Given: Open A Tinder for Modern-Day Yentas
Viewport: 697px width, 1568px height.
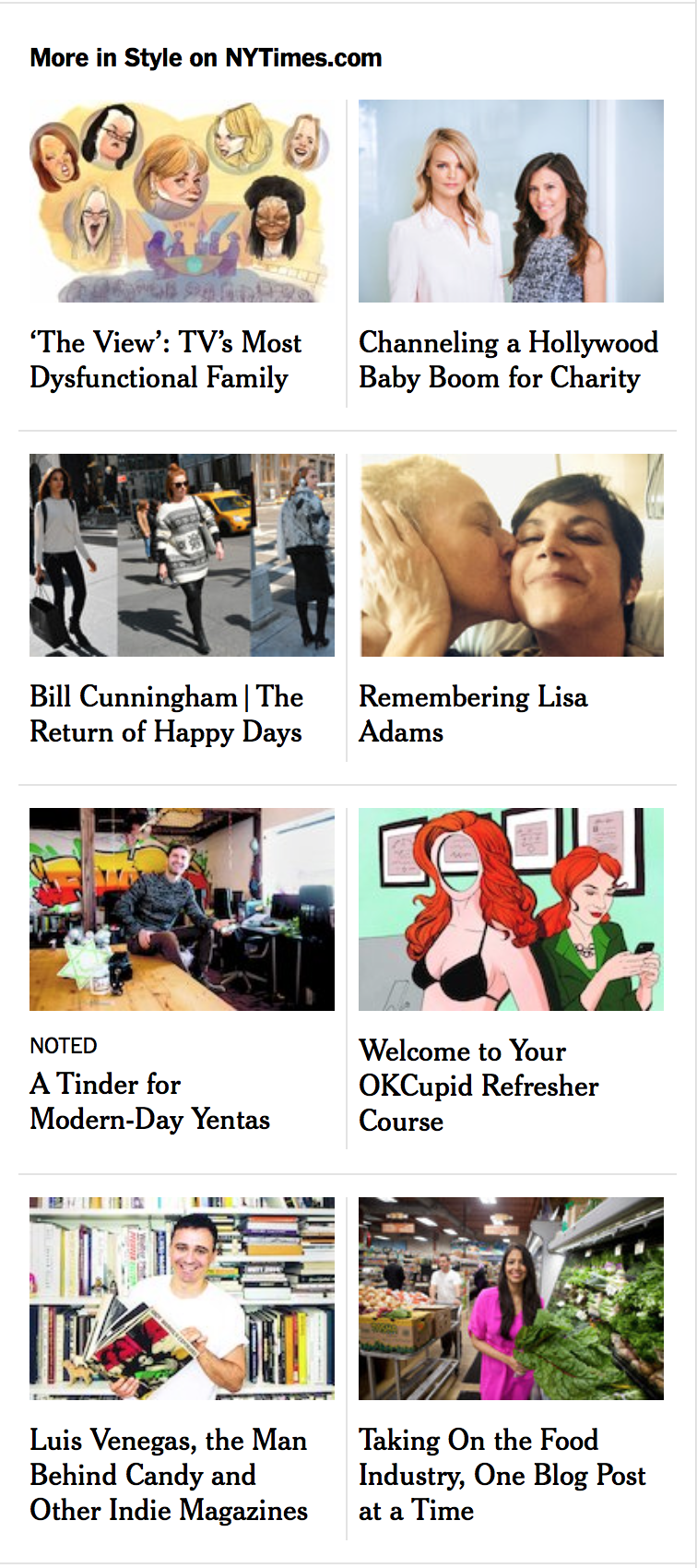Looking at the screenshot, I should (x=150, y=1101).
